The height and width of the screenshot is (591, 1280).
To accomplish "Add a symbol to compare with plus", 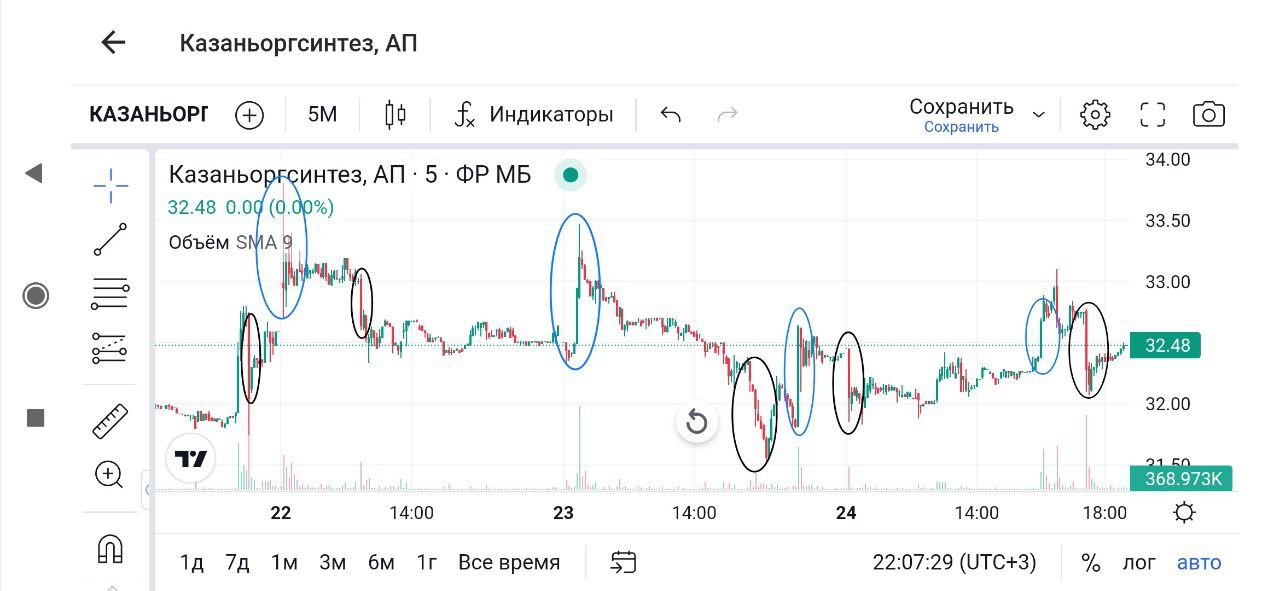I will (x=249, y=115).
